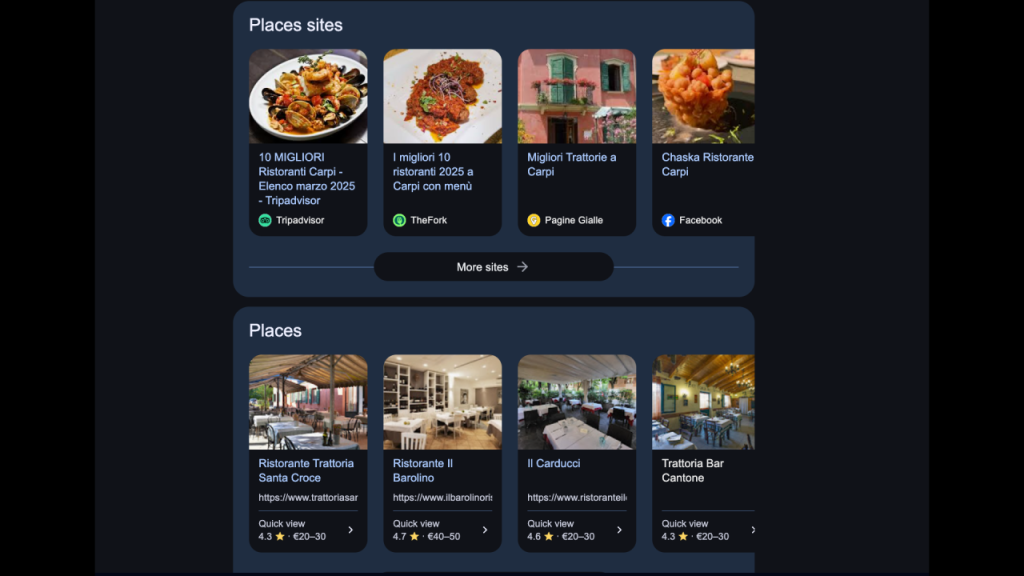
Task: Expand Quick view for Il Barolino
Action: [441, 530]
